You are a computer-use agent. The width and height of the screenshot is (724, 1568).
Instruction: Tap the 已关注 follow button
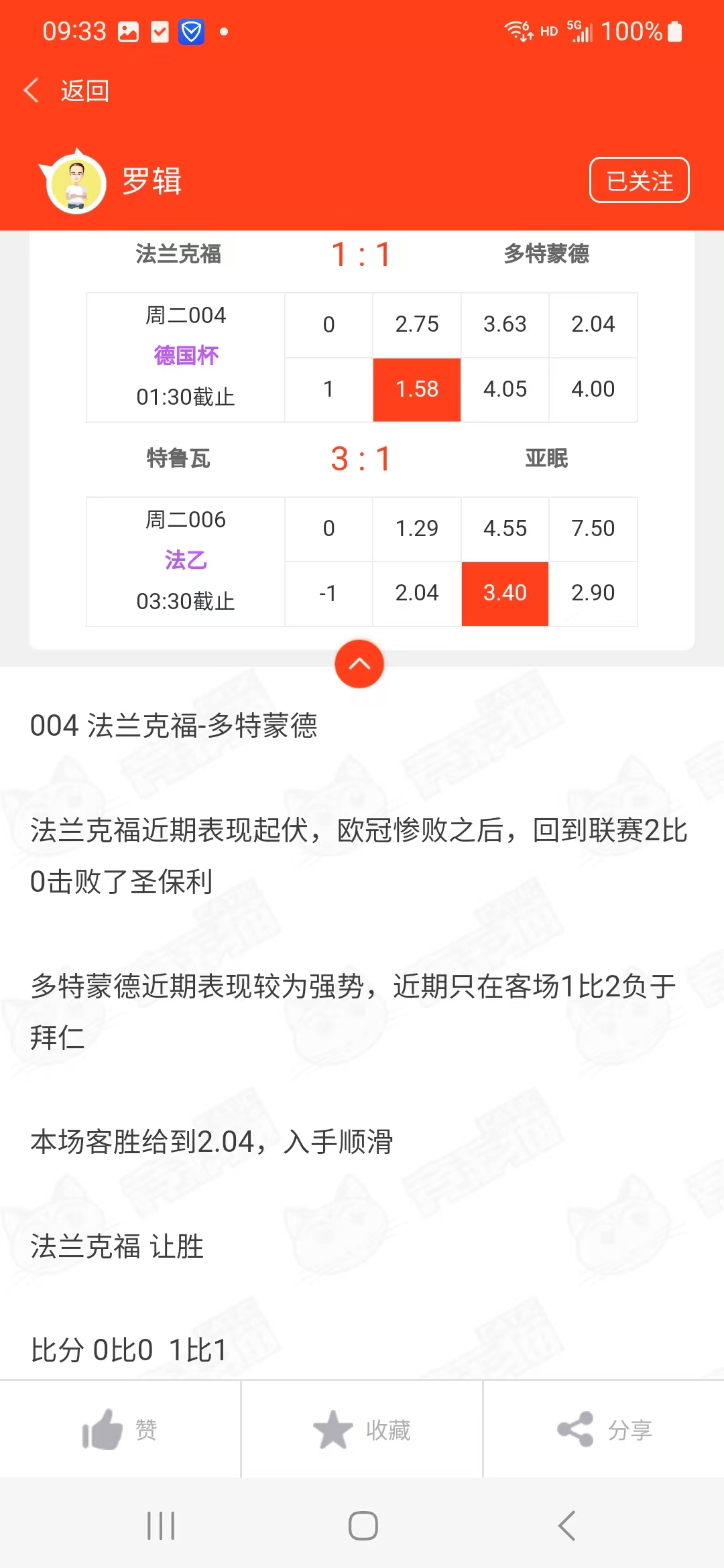coord(639,180)
